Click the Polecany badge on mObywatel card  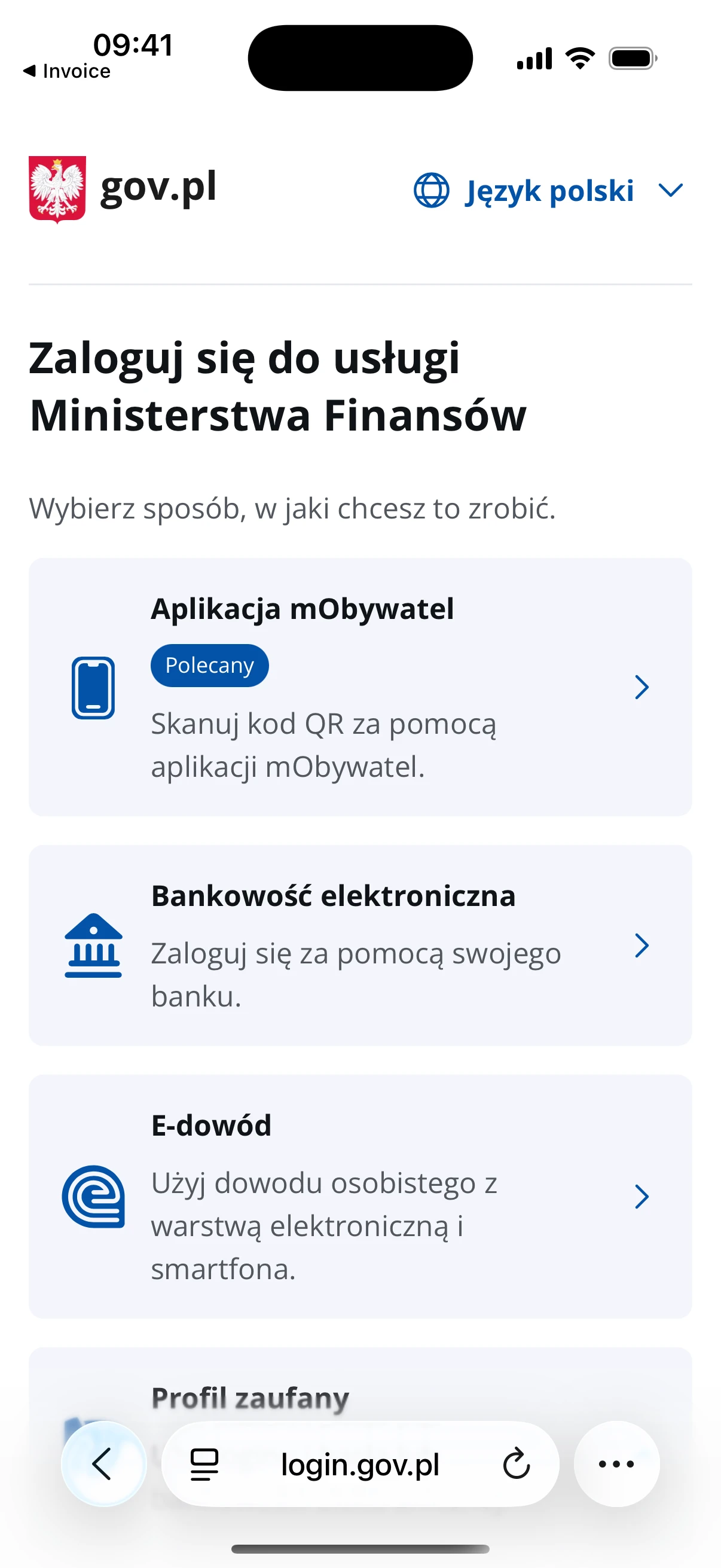(x=209, y=666)
